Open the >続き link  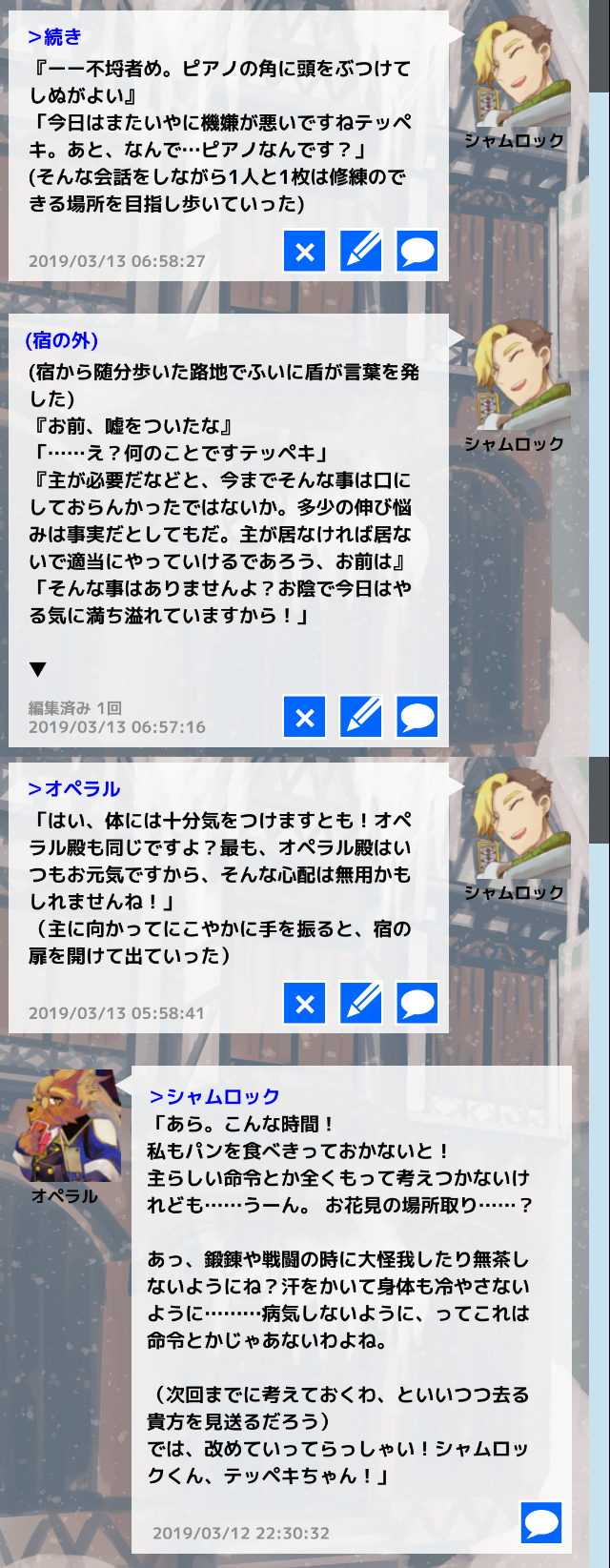coord(55,37)
